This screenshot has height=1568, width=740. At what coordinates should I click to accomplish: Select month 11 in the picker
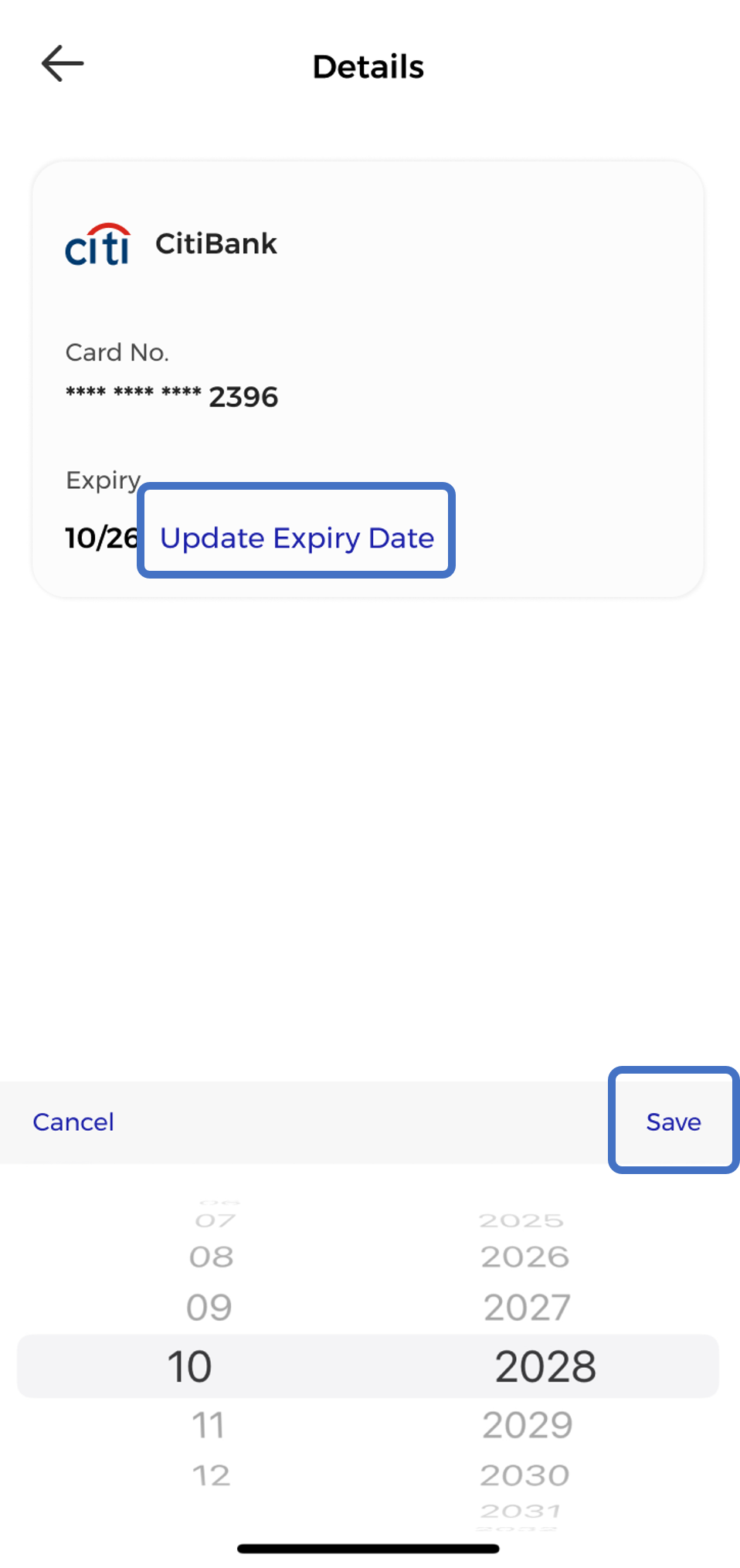click(x=209, y=1425)
